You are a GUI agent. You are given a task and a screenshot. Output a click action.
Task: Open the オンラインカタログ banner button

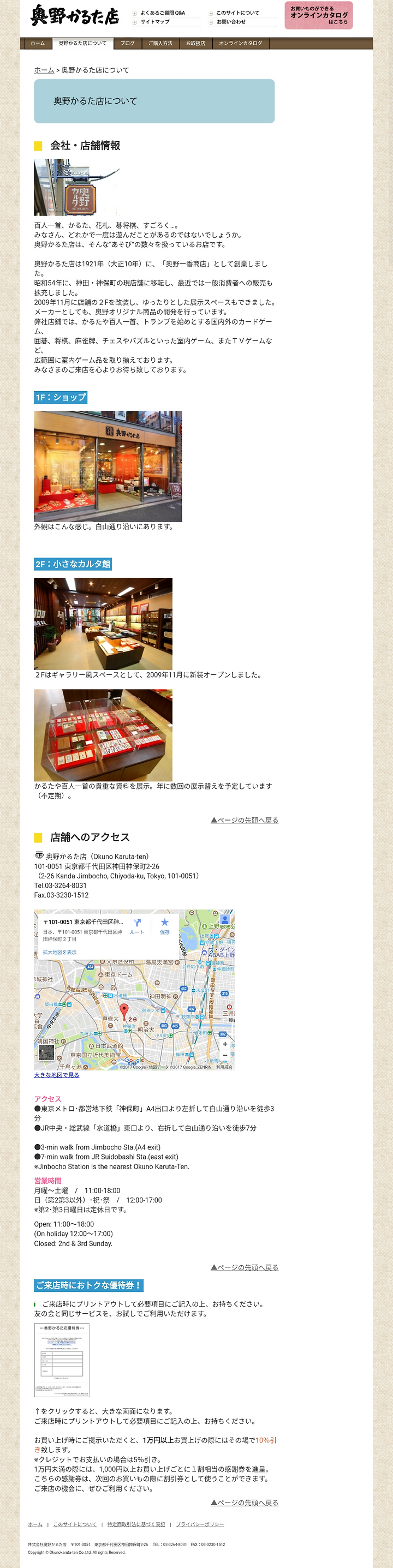(x=318, y=15)
